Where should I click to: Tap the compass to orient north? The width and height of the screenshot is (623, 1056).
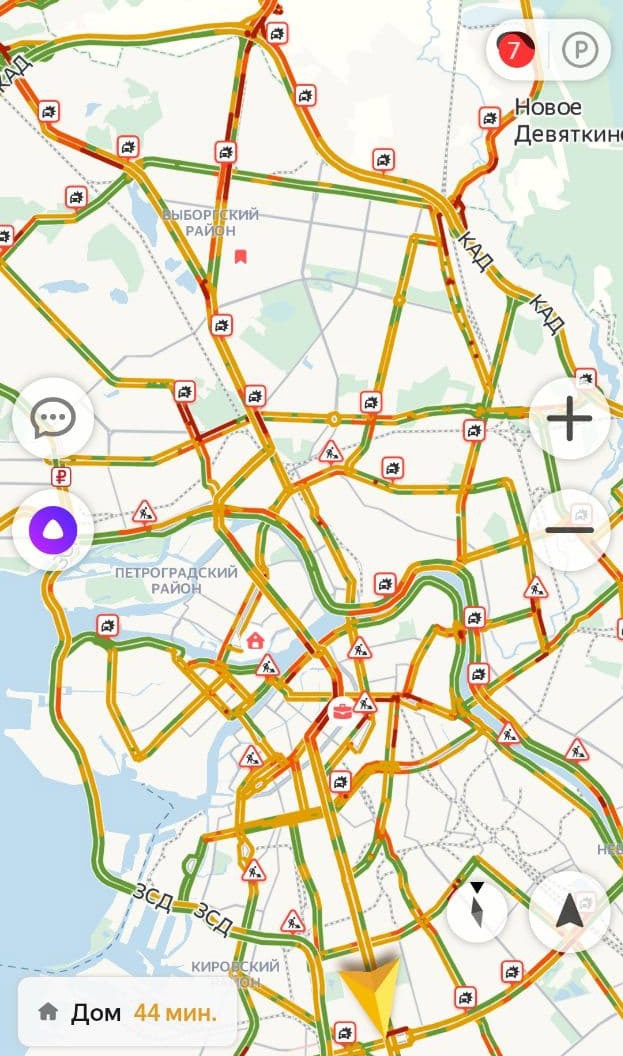click(x=477, y=909)
